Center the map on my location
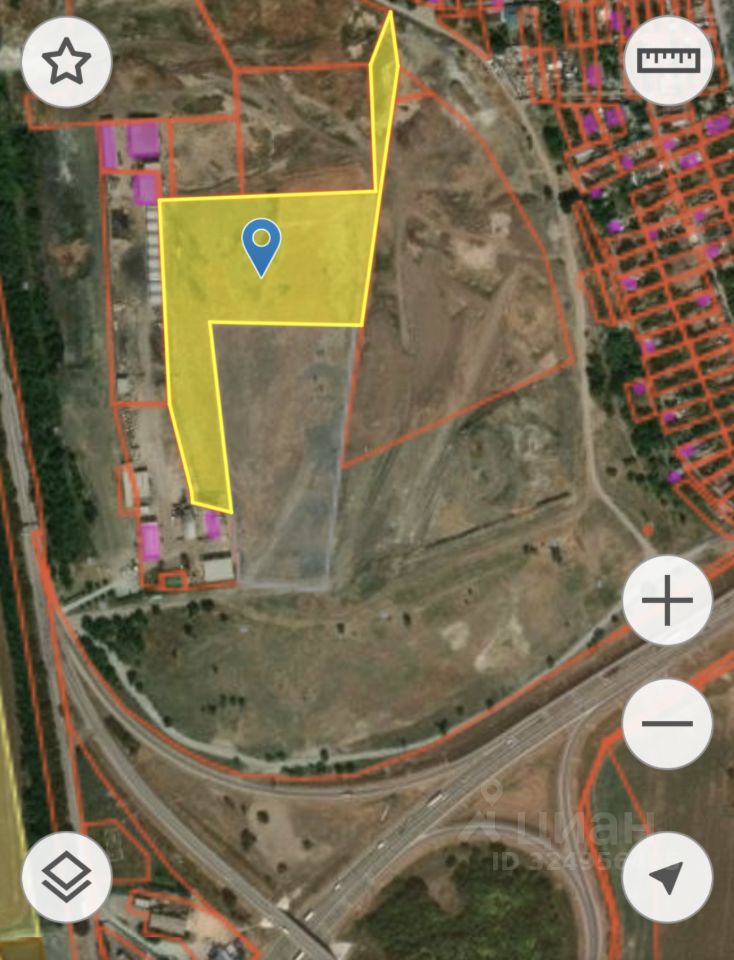 (667, 877)
